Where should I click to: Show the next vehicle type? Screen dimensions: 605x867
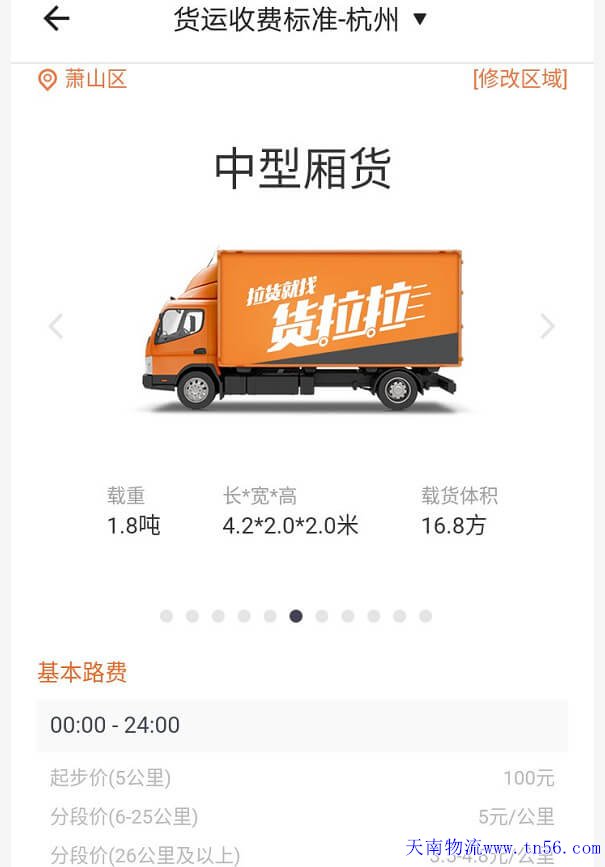click(x=547, y=326)
